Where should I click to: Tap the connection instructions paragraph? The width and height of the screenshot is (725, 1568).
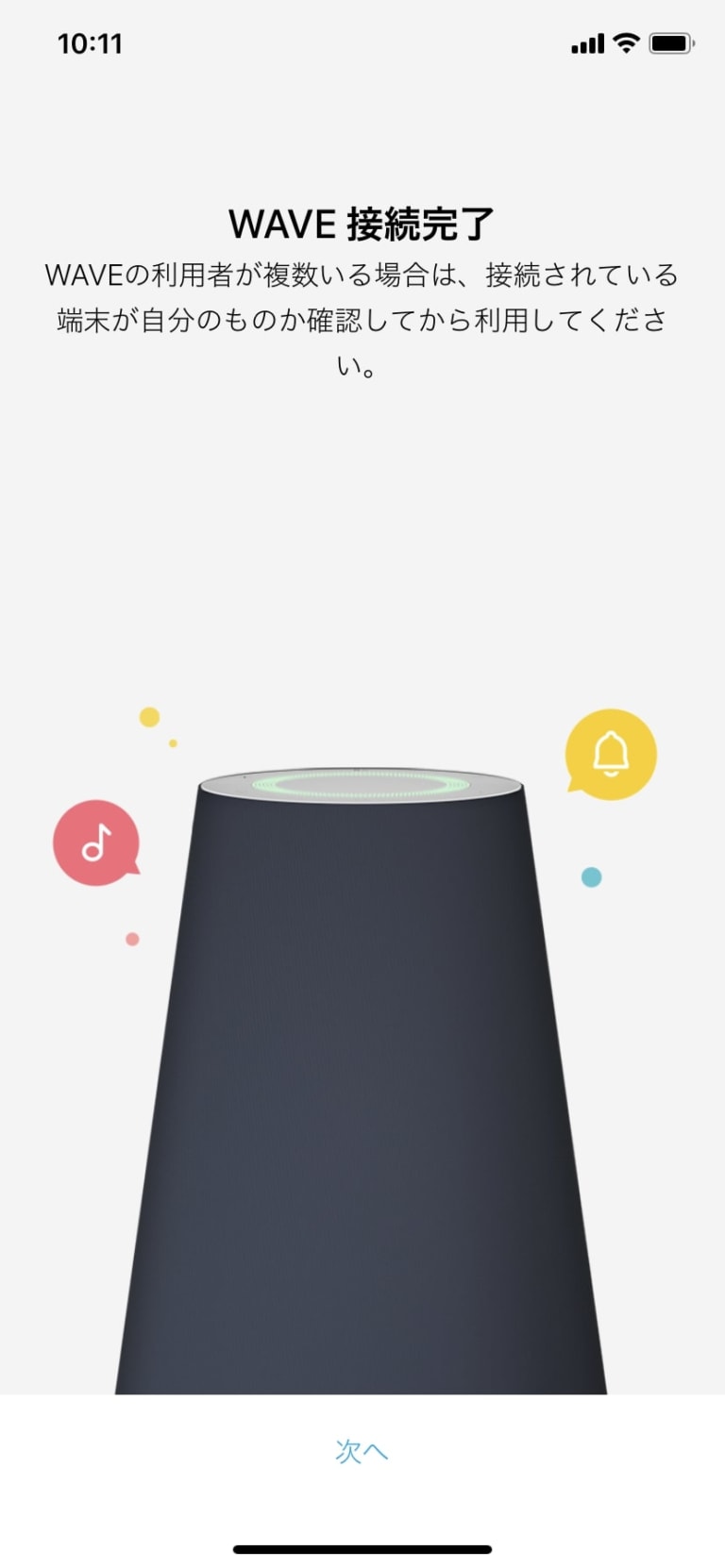coord(362,316)
